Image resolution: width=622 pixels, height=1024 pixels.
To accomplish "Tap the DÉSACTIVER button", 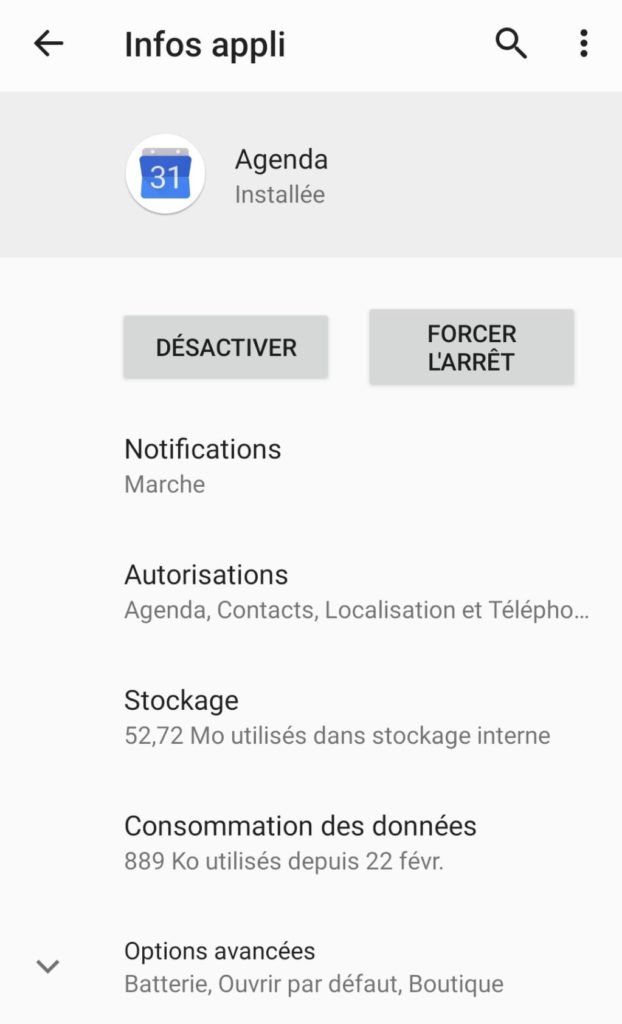I will 226,347.
